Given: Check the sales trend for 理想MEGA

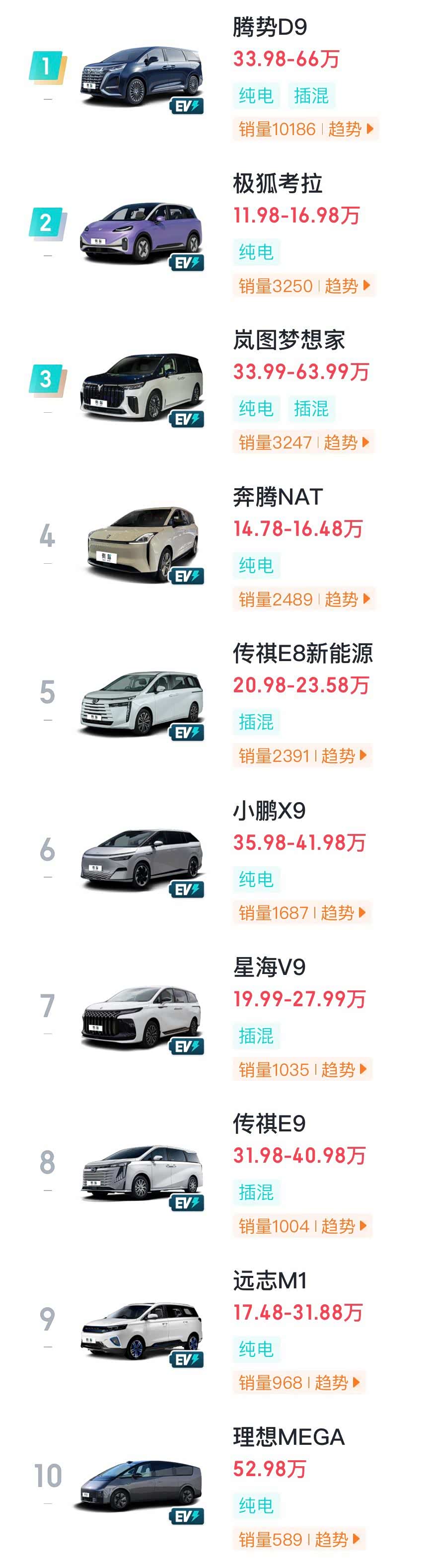Looking at the screenshot, I should [337, 1539].
